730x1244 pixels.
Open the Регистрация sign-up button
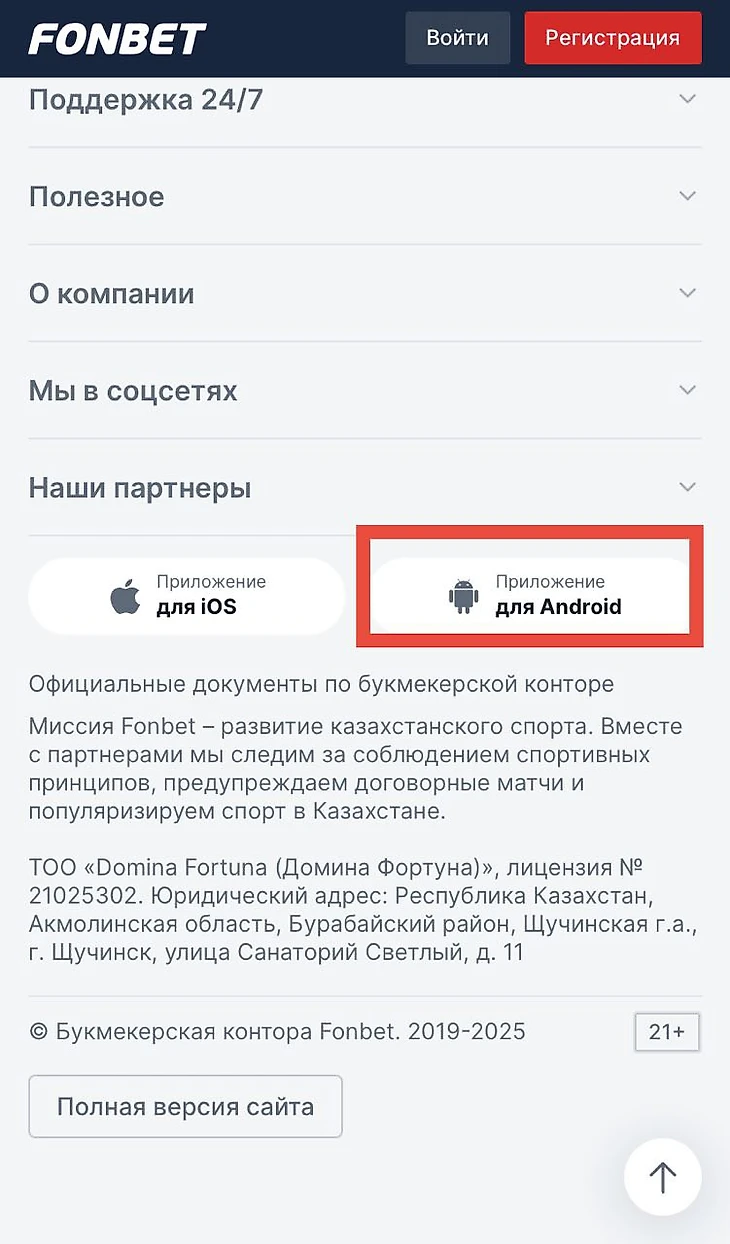[x=612, y=38]
